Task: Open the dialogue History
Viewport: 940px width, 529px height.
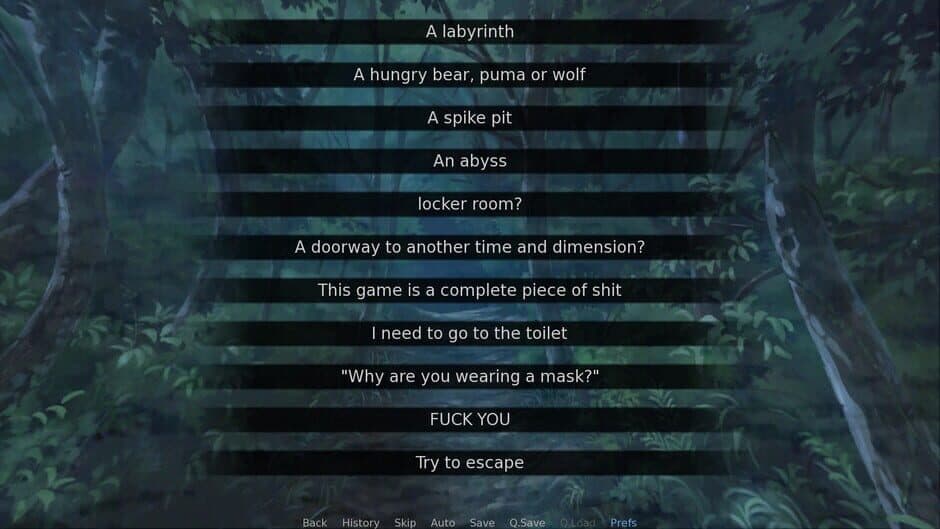Action: (x=361, y=522)
